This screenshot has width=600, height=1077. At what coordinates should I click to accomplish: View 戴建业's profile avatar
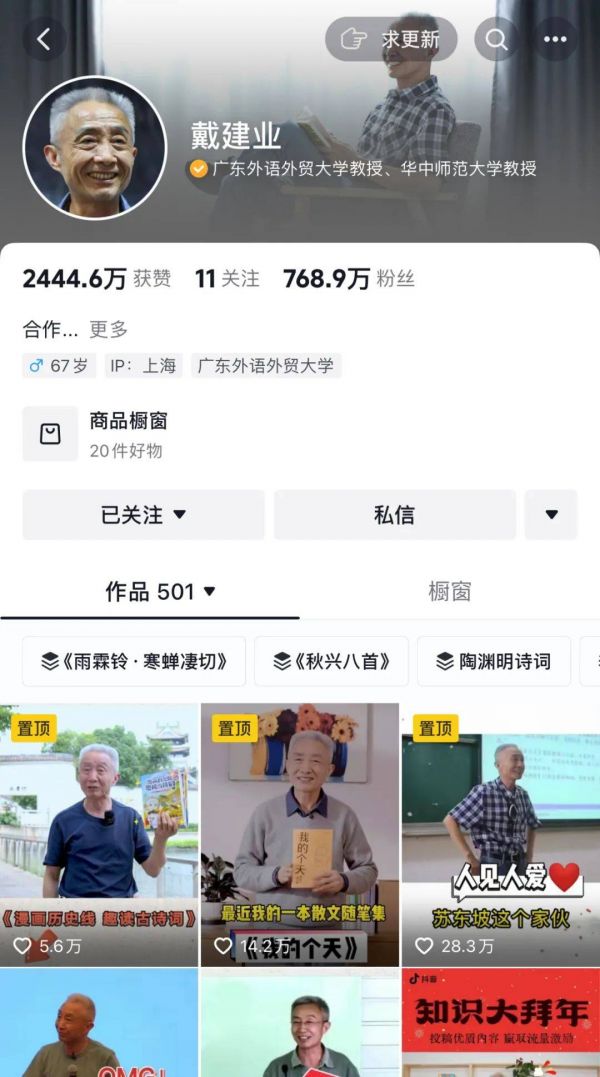click(x=95, y=148)
